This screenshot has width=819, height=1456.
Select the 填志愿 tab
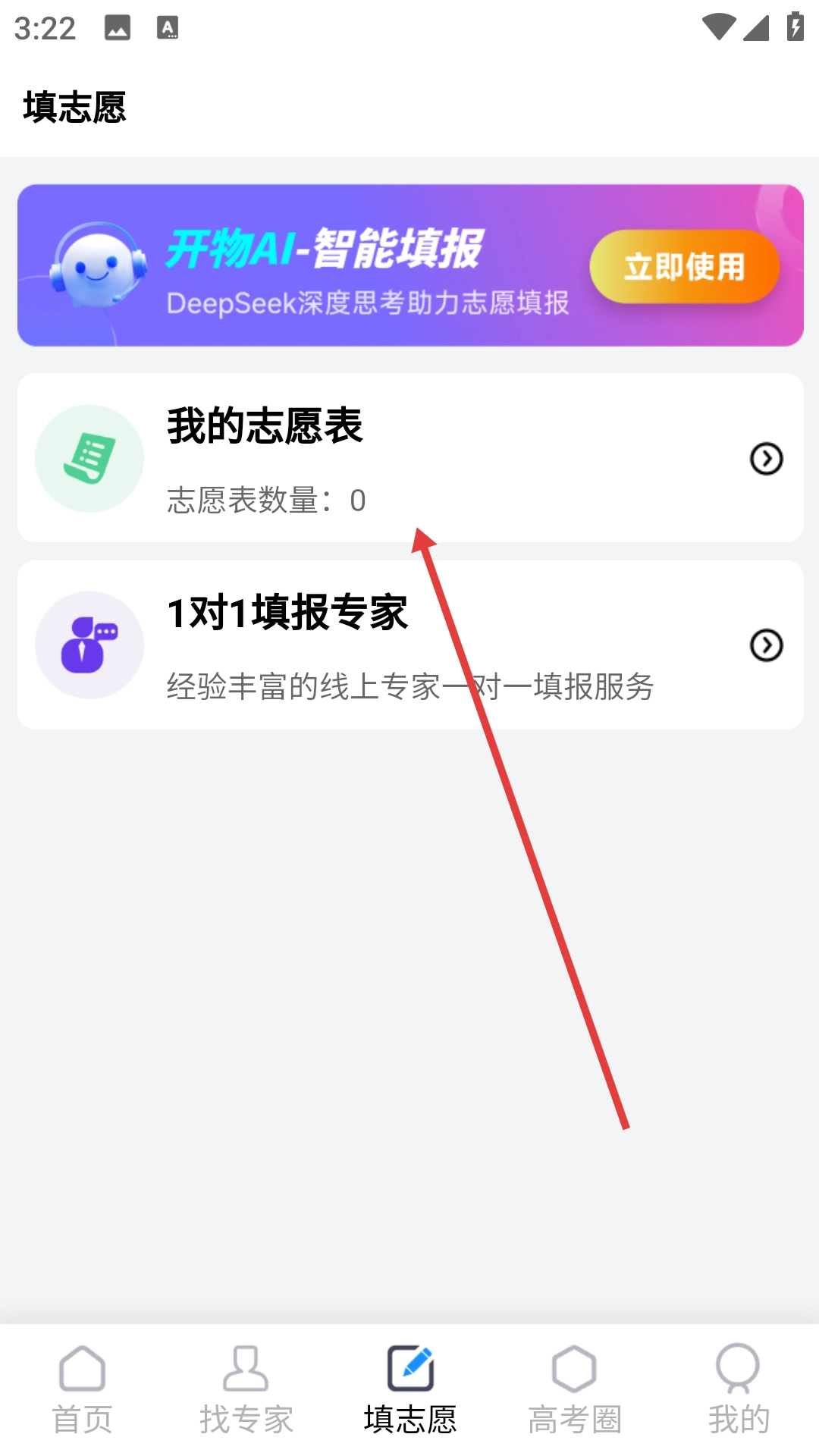point(409,1389)
